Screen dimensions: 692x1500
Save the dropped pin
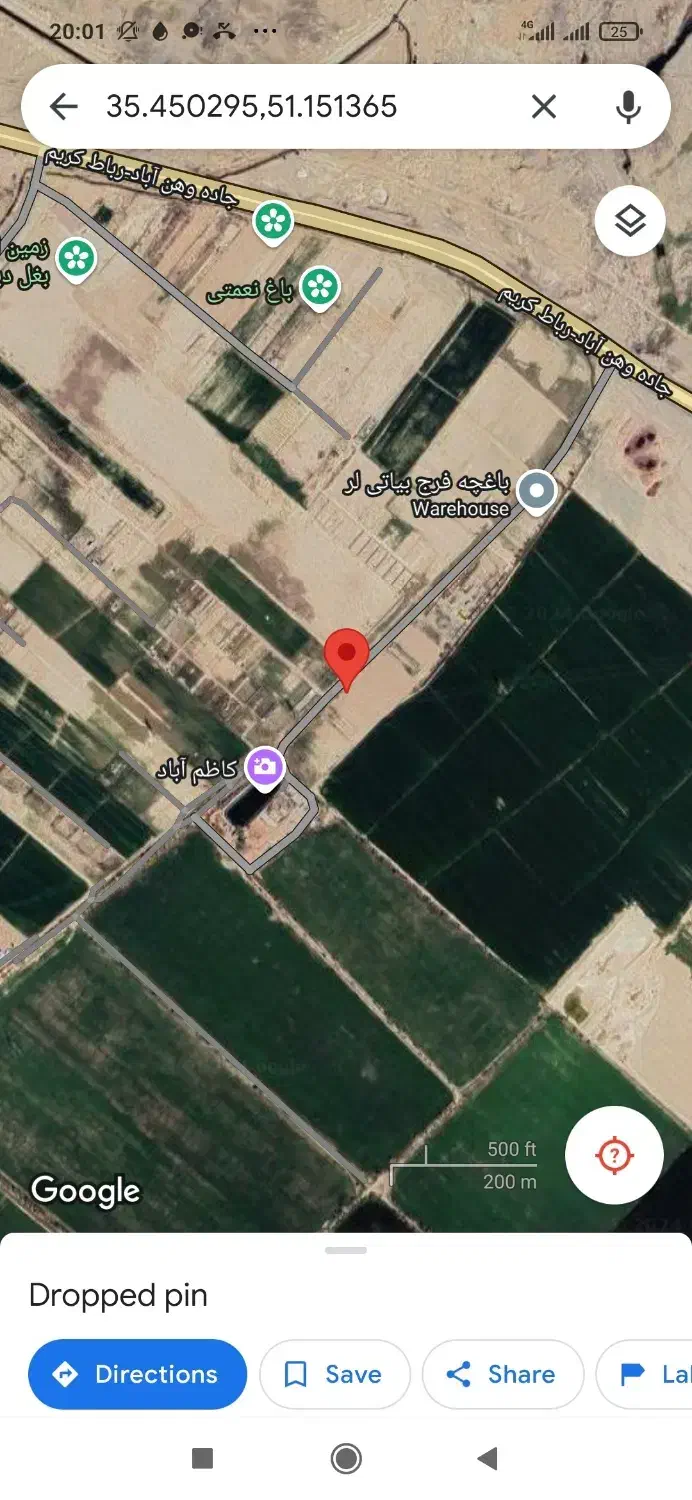point(334,1374)
